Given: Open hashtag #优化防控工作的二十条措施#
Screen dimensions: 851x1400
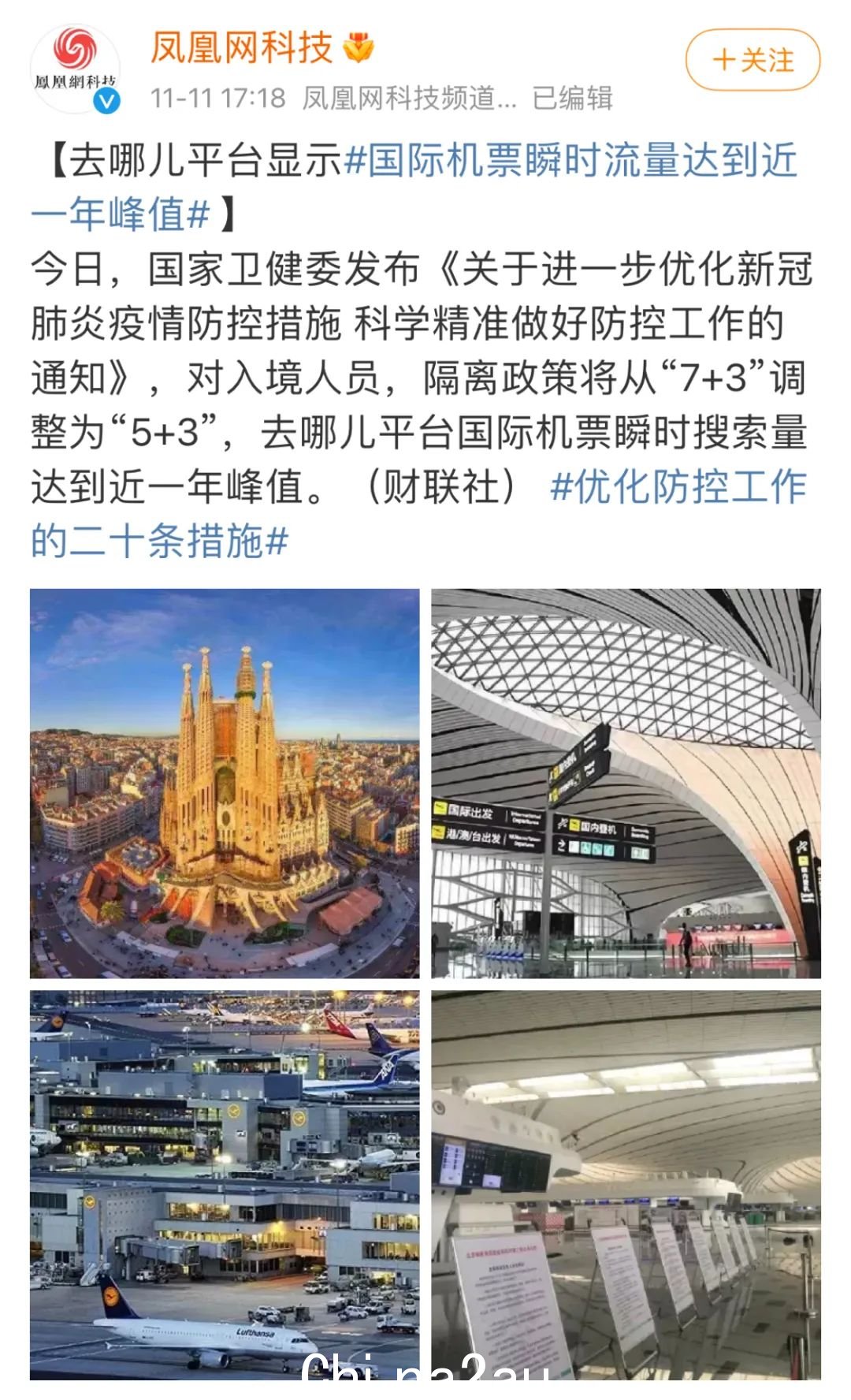Looking at the screenshot, I should tap(678, 486).
